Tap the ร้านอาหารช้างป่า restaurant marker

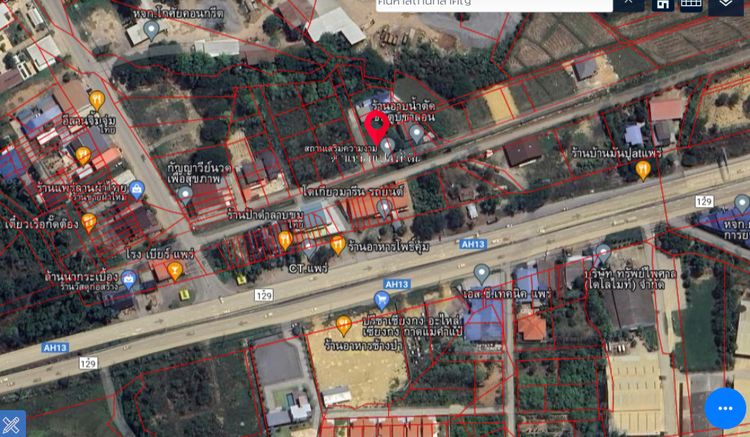pos(343,324)
